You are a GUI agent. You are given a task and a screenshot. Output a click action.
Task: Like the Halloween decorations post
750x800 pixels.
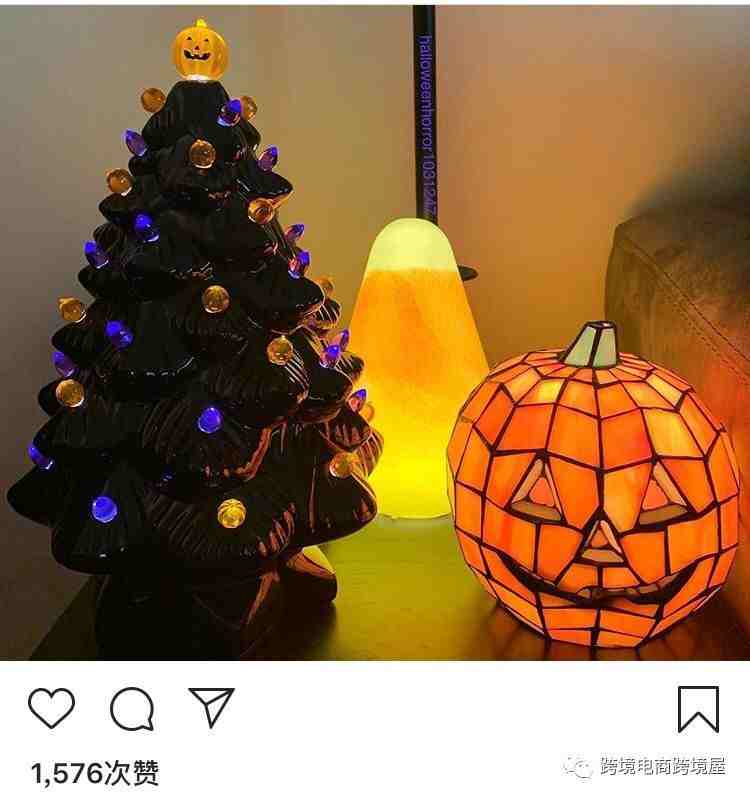pos(51,709)
